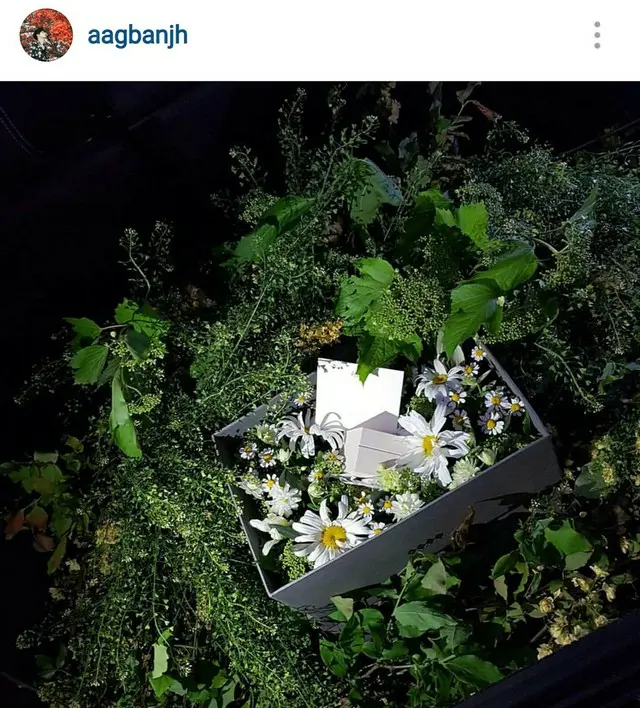Open aagbanjh's profile picture
The image size is (640, 708).
coord(46,35)
